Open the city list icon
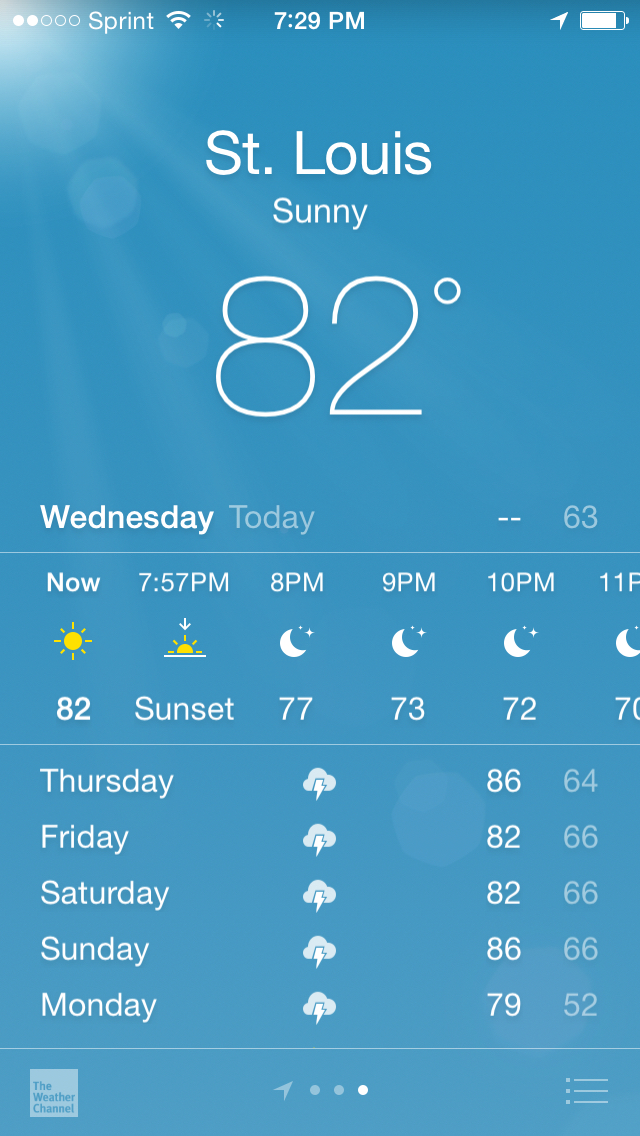640x1136 pixels. pos(586,1090)
